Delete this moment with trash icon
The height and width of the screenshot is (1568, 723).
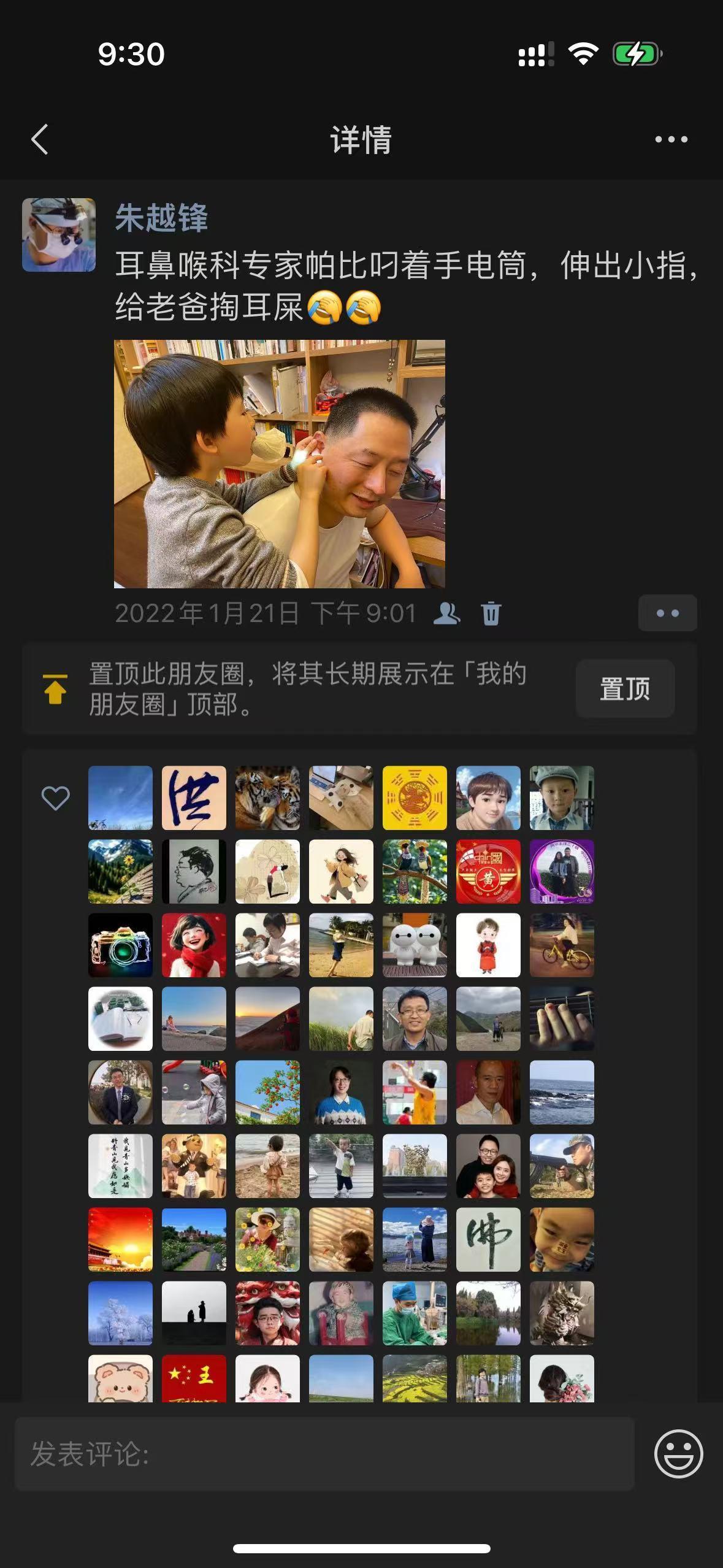click(x=491, y=613)
